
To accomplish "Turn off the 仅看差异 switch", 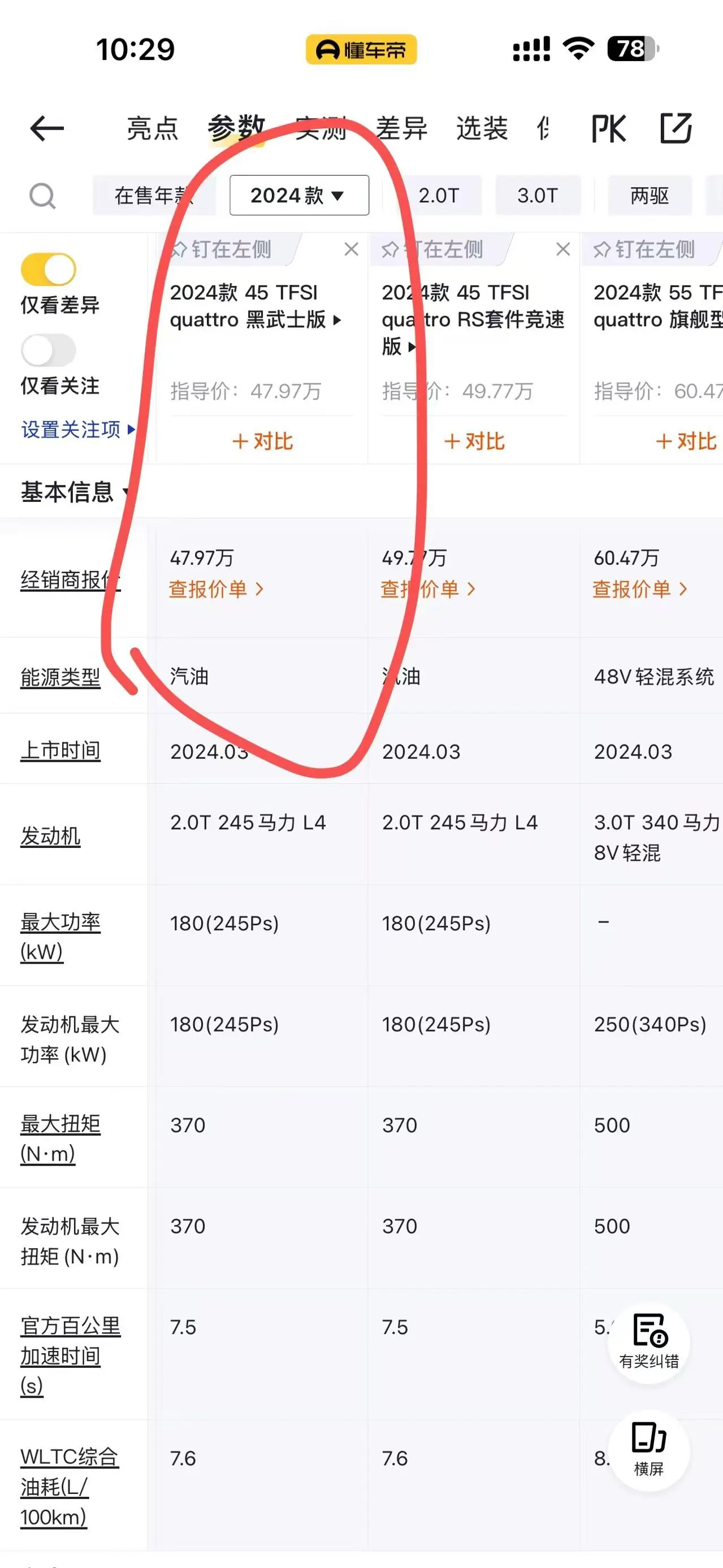I will click(49, 270).
